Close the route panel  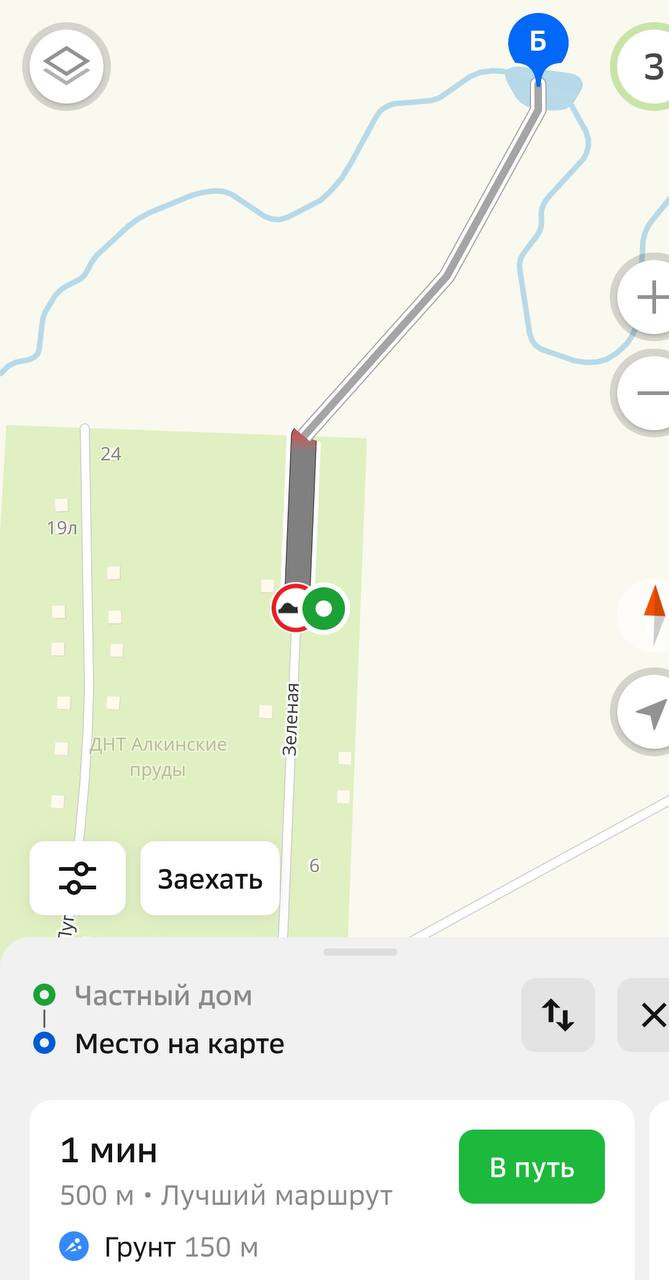pos(650,1015)
